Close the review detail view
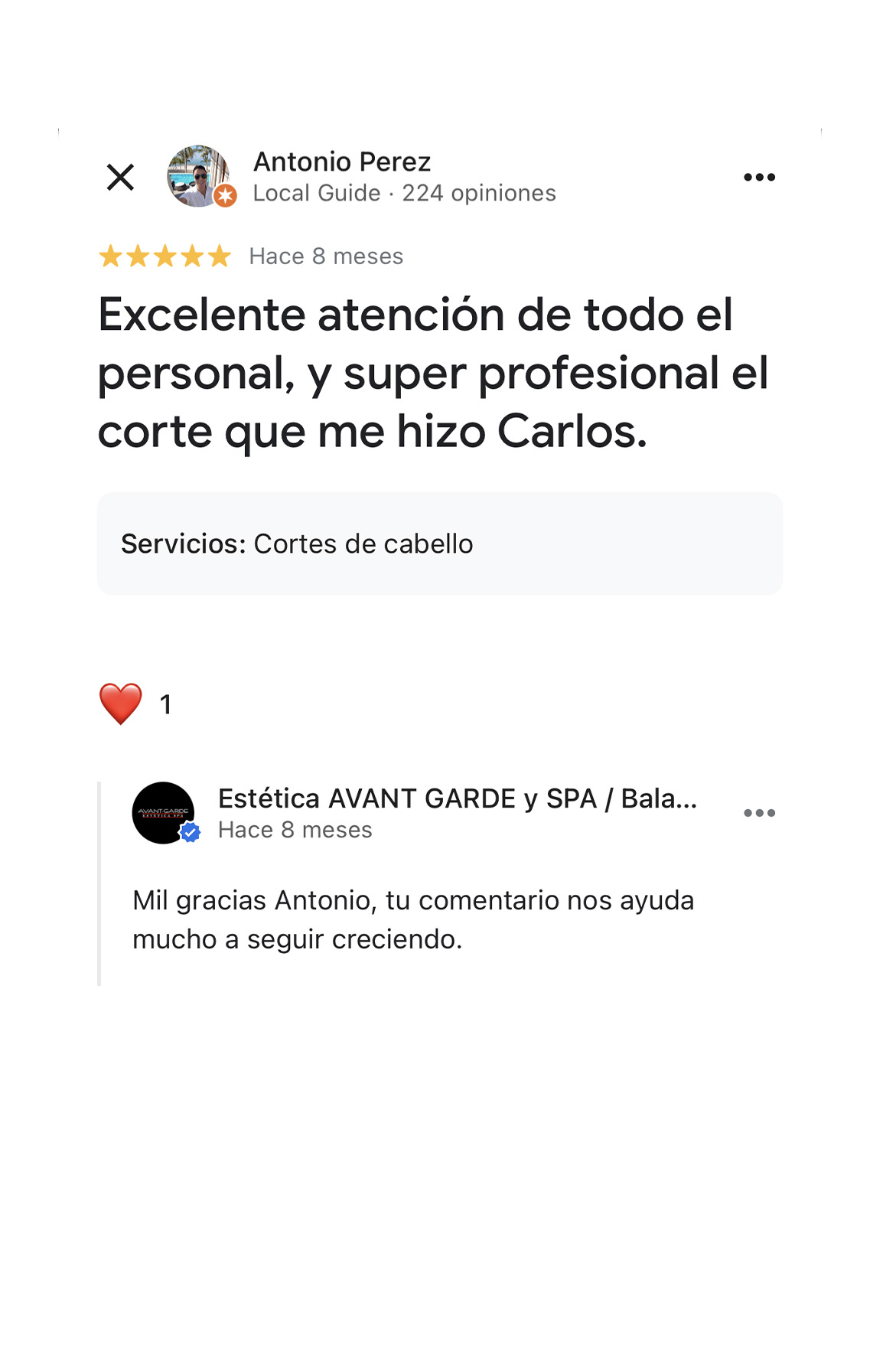This screenshot has width=896, height=1371. pyautogui.click(x=120, y=178)
